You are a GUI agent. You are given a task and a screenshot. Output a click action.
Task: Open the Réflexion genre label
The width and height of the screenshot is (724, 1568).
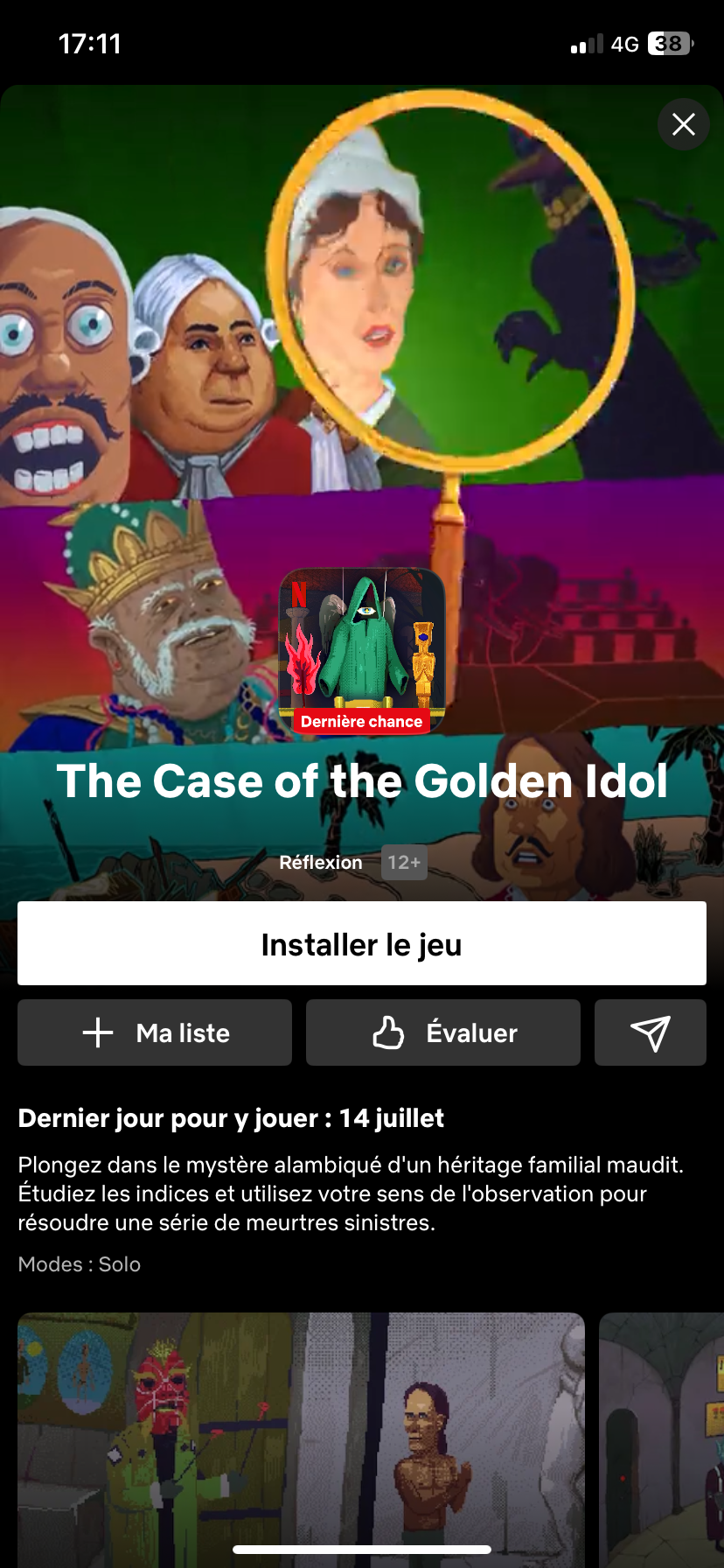[x=321, y=863]
